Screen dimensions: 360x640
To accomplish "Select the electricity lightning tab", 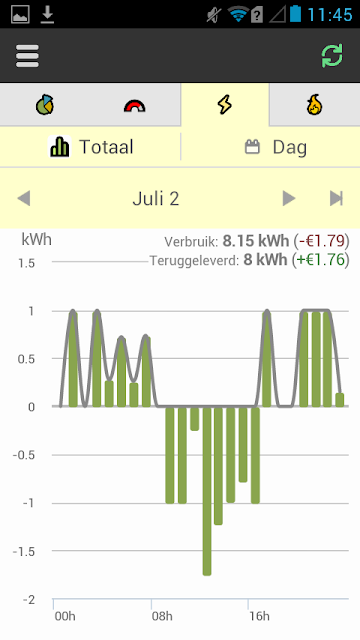I will click(225, 105).
